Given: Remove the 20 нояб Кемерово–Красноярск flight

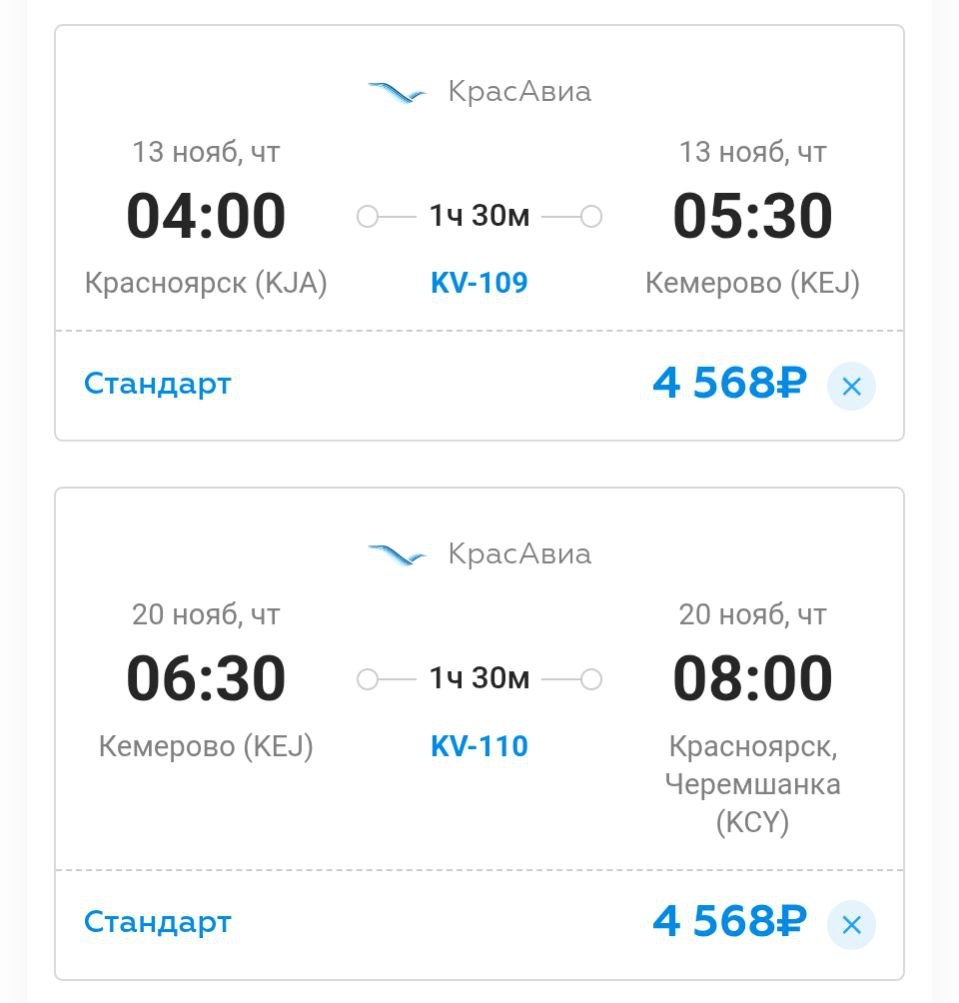Looking at the screenshot, I should (851, 925).
